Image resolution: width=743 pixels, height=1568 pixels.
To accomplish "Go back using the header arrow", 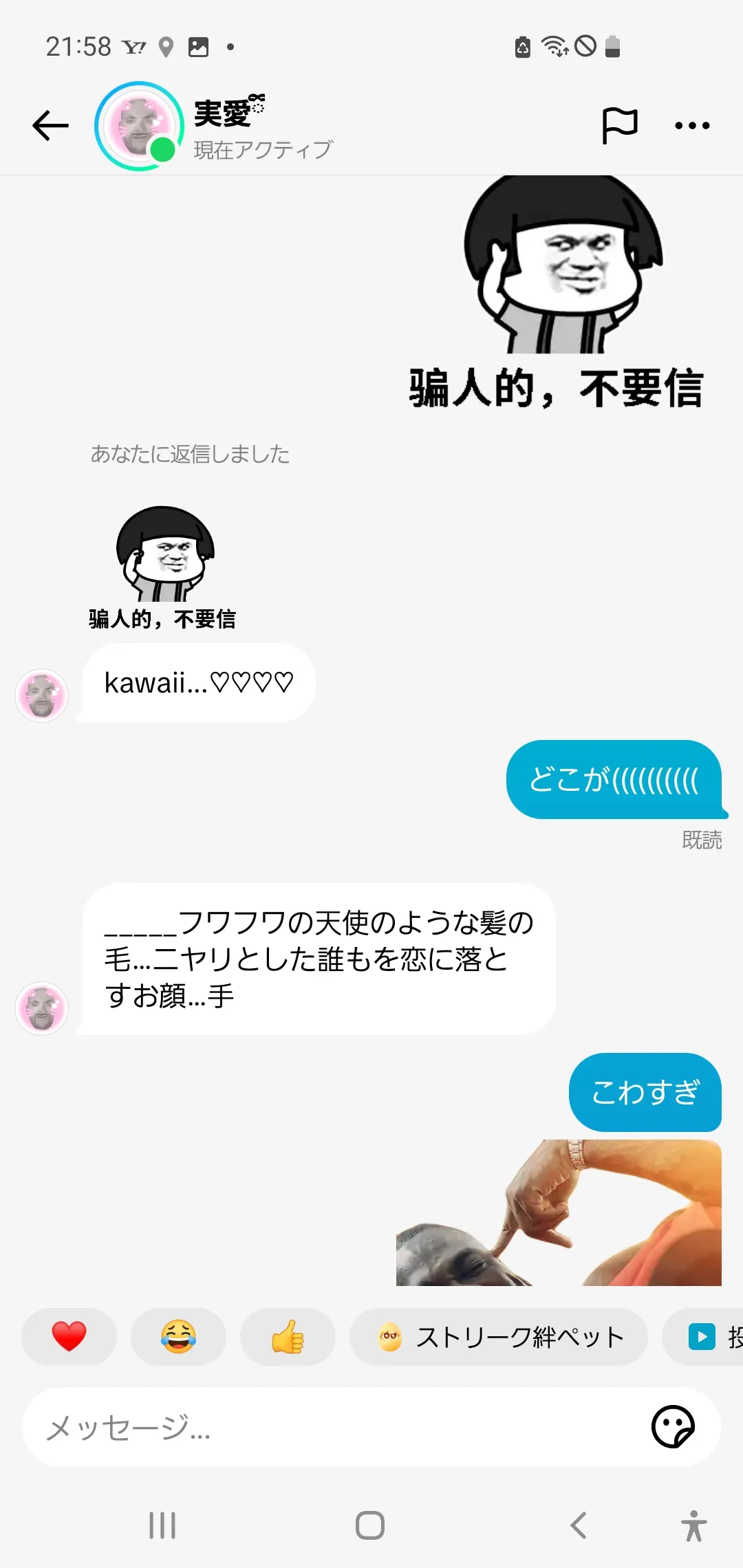I will (x=50, y=125).
